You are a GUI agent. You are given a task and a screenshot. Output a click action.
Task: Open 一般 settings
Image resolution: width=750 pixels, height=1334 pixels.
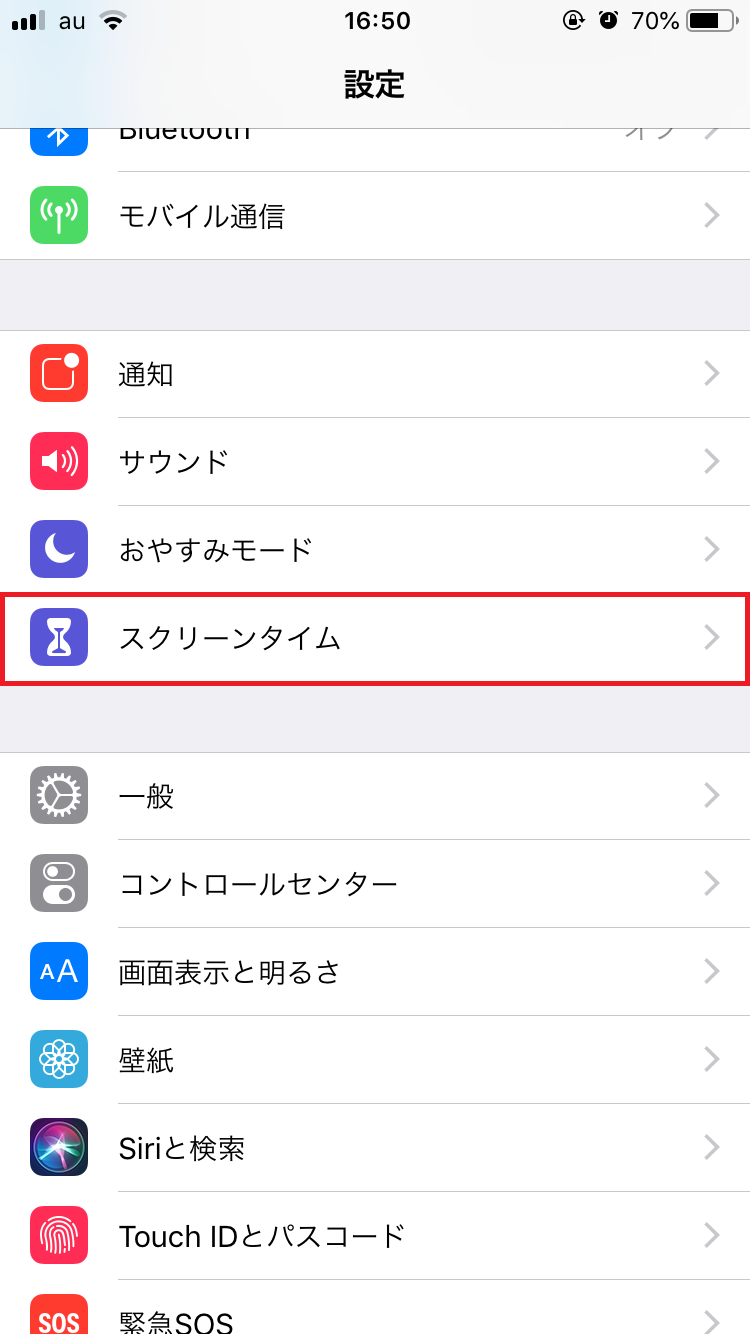375,796
